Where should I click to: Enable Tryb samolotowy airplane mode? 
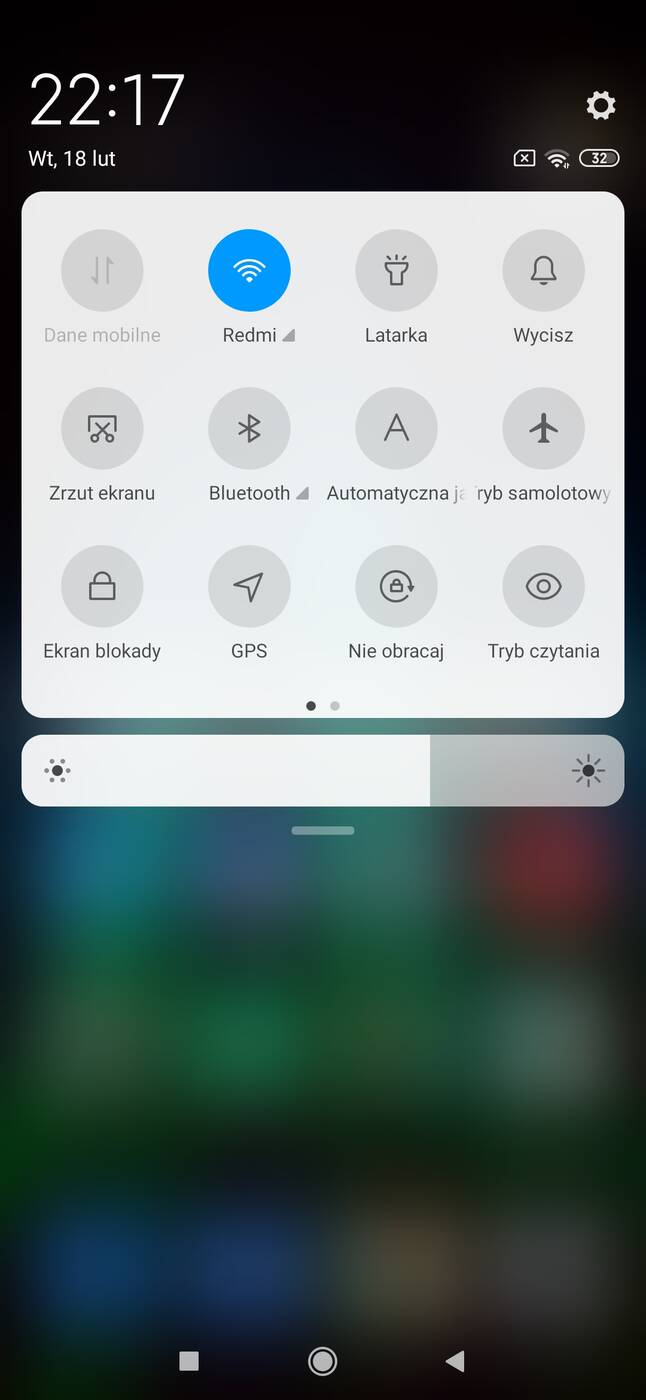coord(543,428)
